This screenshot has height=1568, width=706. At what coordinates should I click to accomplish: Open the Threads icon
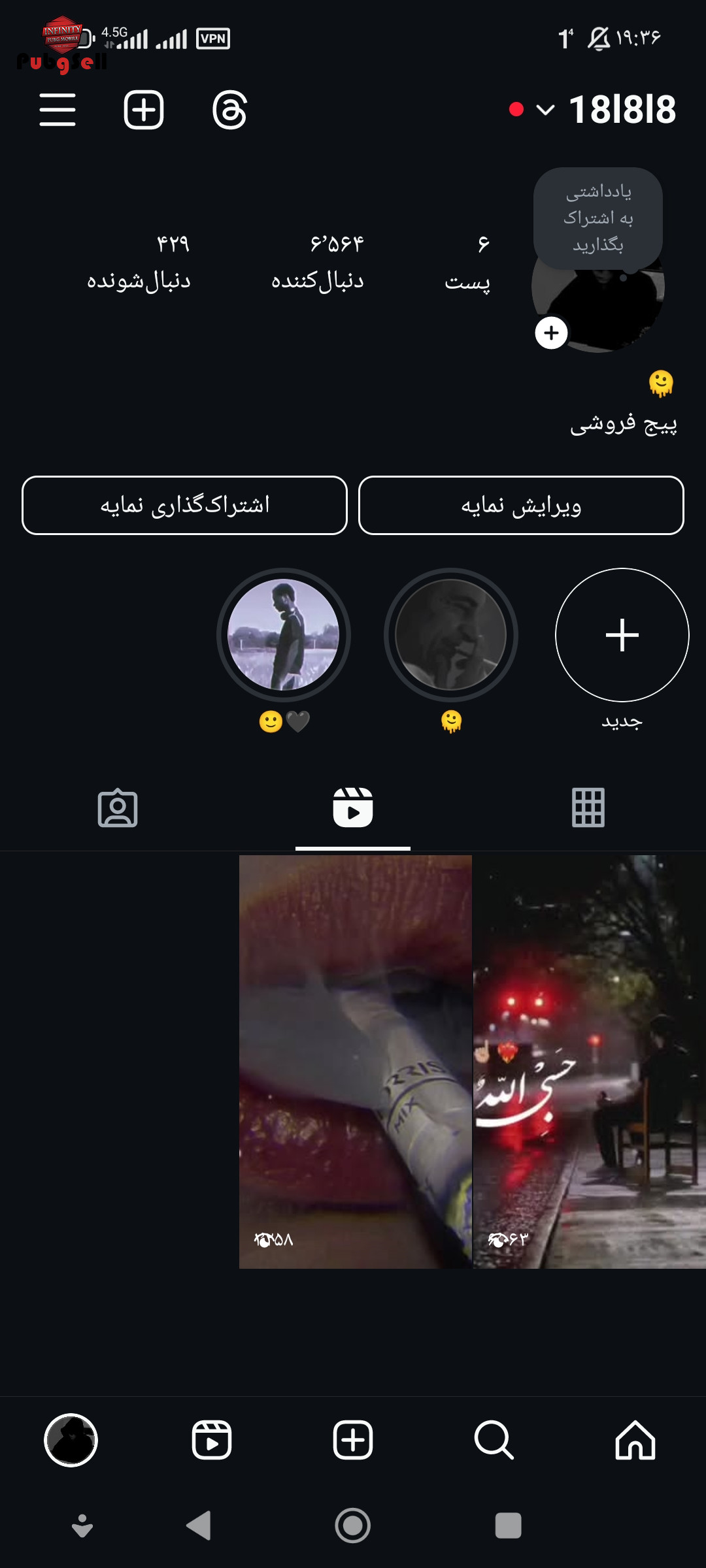point(229,110)
